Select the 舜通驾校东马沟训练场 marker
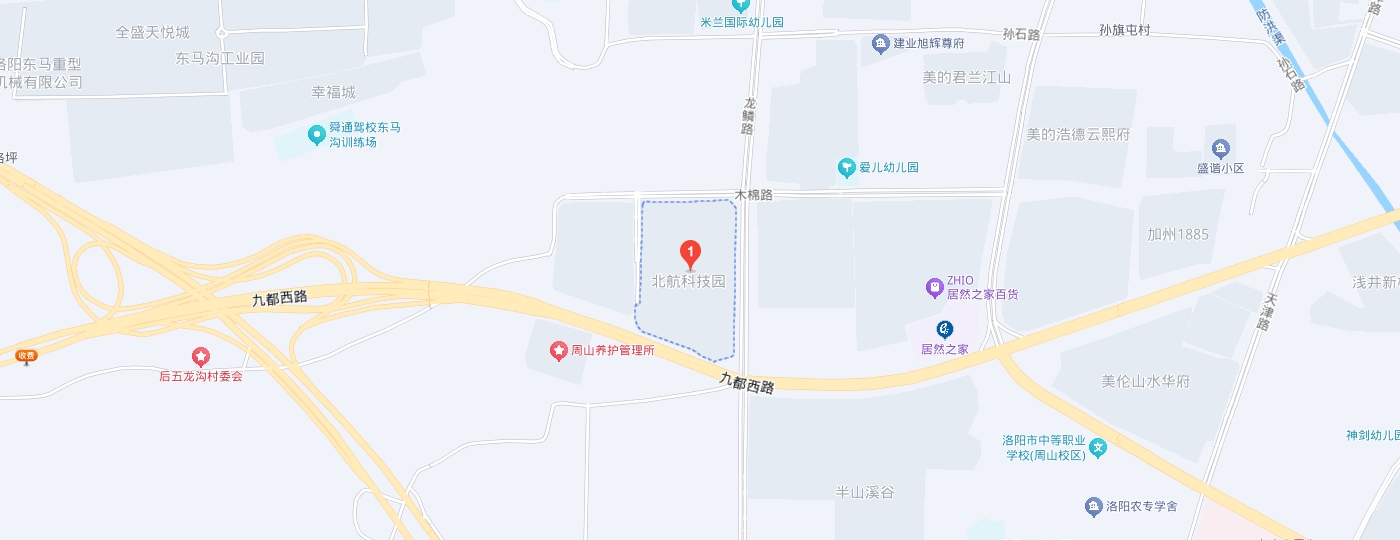 click(x=317, y=133)
